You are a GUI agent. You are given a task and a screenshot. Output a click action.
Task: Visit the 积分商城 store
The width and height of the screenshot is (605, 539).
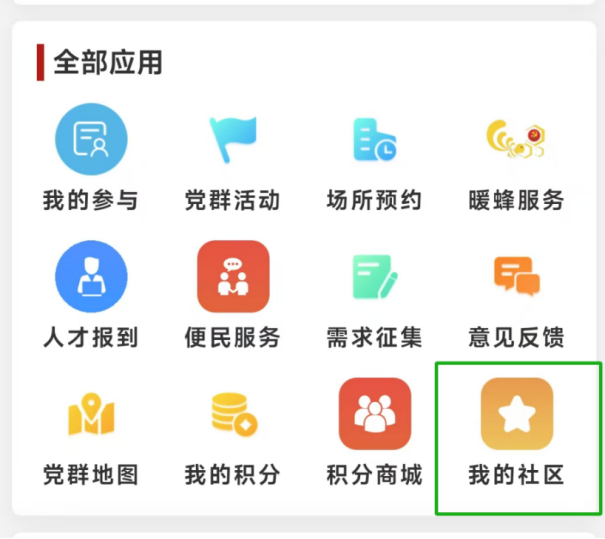click(375, 414)
